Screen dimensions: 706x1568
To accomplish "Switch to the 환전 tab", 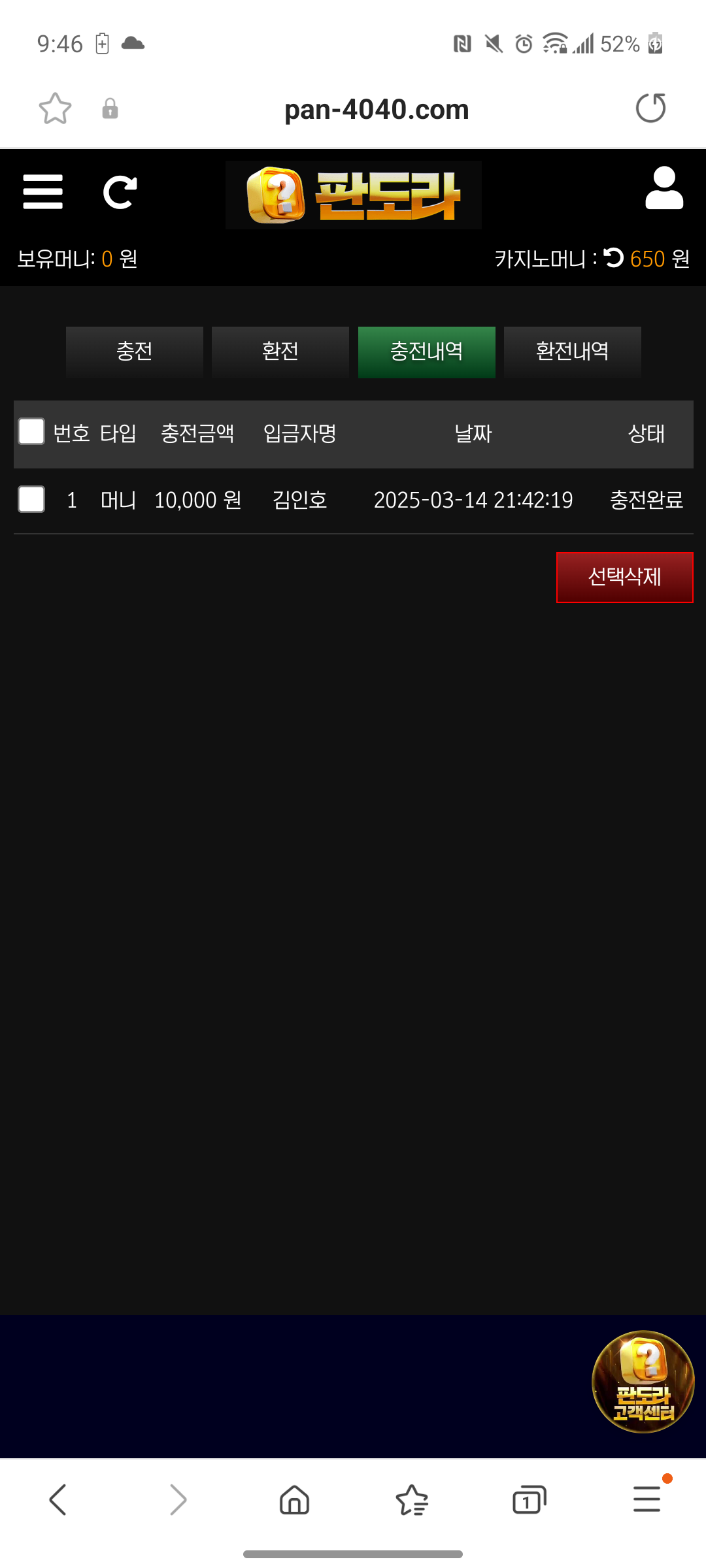I will tap(280, 351).
